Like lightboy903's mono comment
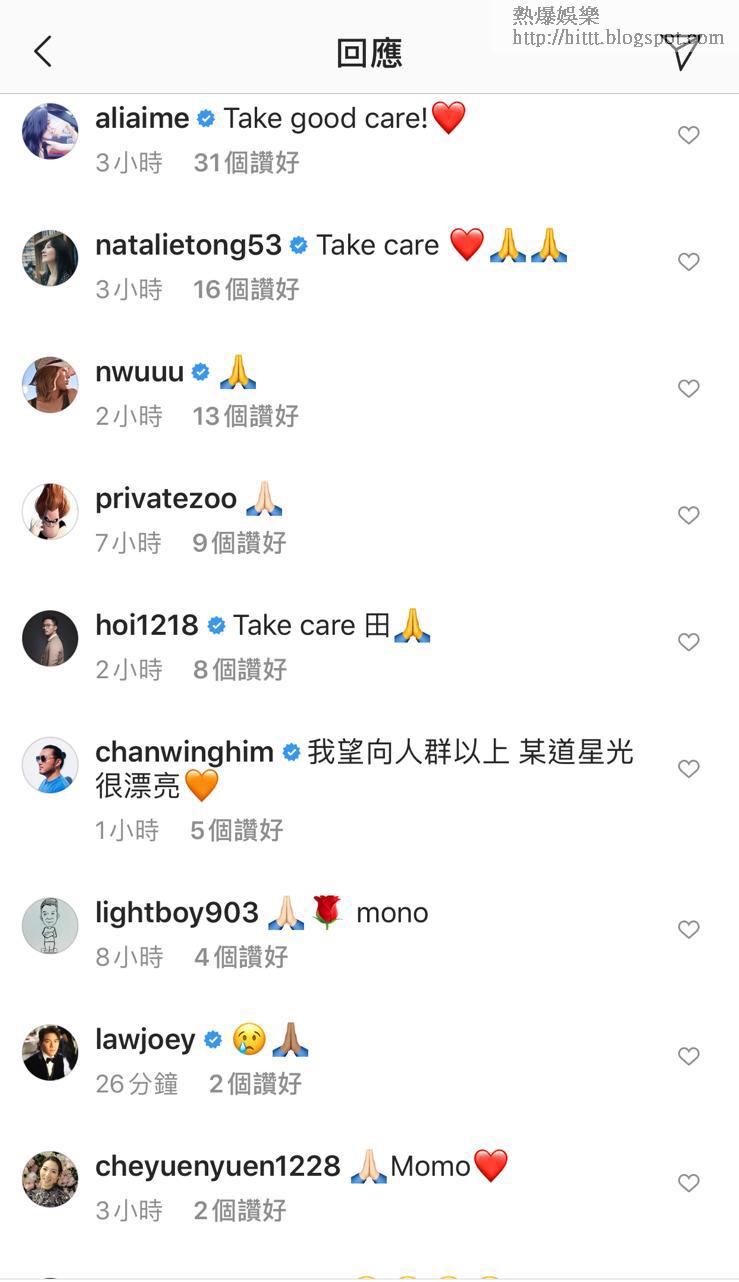 click(688, 930)
